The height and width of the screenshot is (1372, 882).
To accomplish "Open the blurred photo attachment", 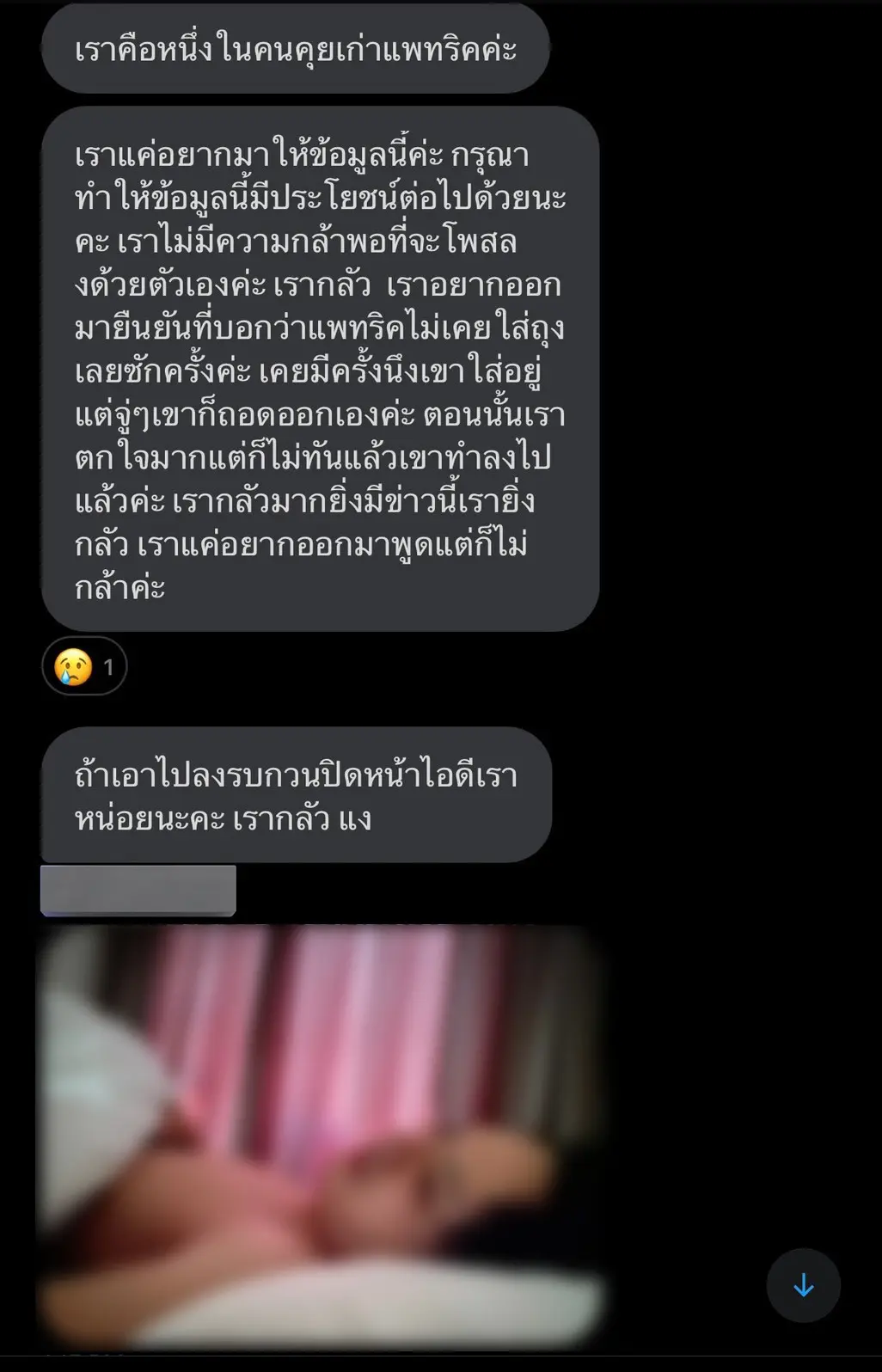I will [x=320, y=1135].
